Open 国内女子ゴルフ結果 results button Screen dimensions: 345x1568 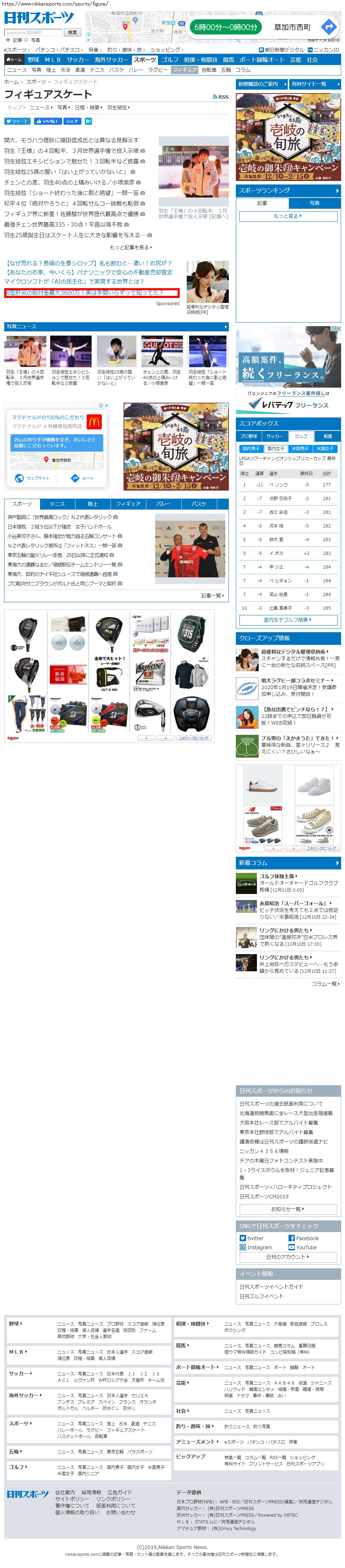tap(287, 620)
